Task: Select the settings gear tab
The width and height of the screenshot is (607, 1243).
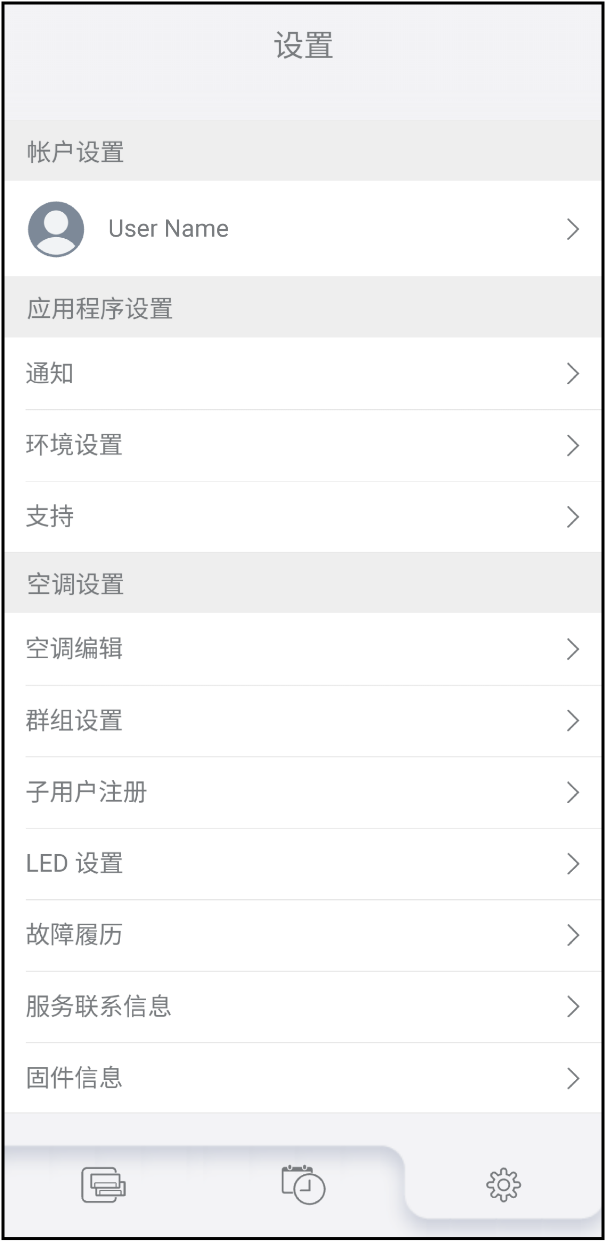Action: pos(503,1185)
